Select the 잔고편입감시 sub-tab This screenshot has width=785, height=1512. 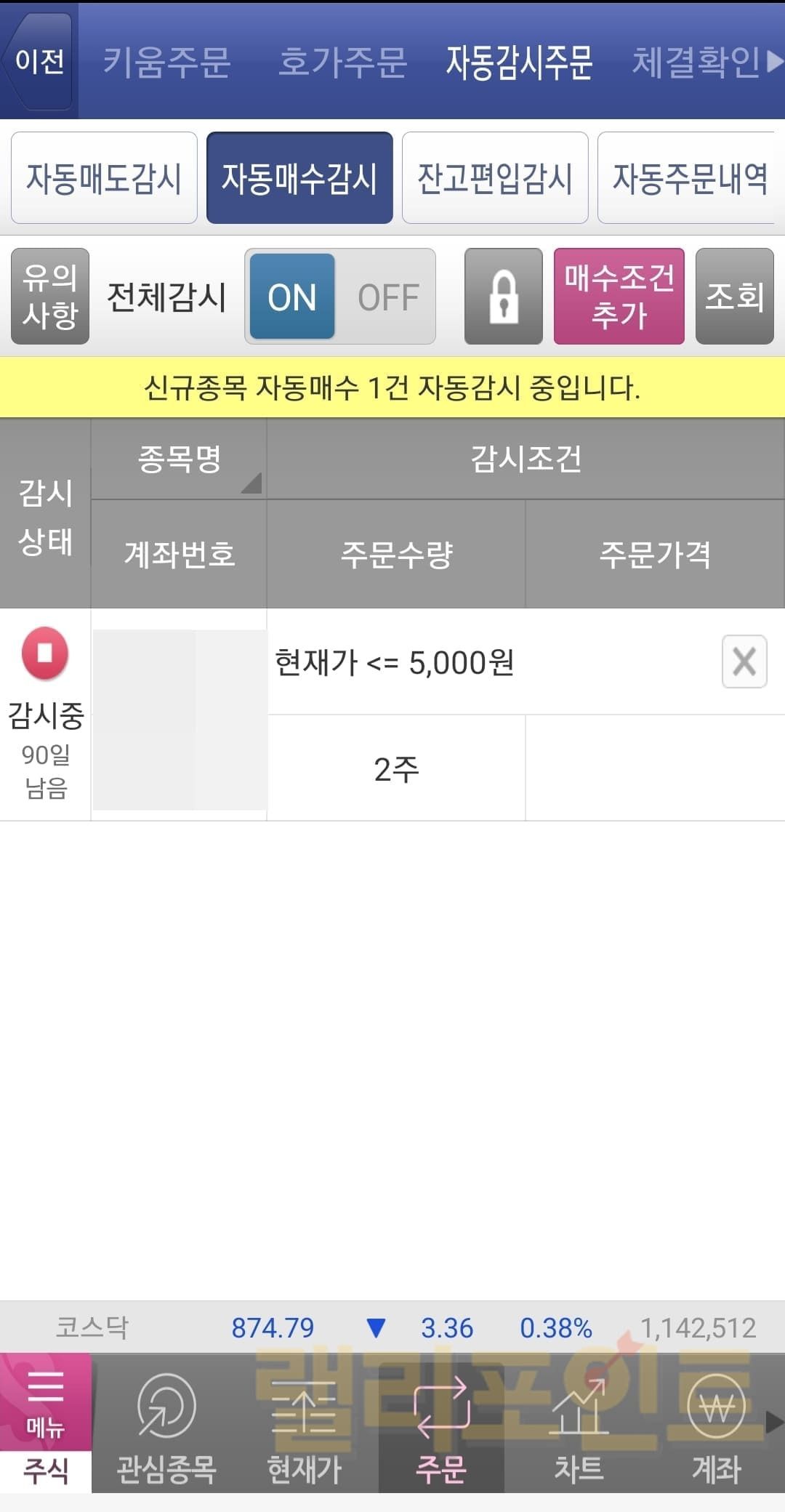click(x=495, y=178)
